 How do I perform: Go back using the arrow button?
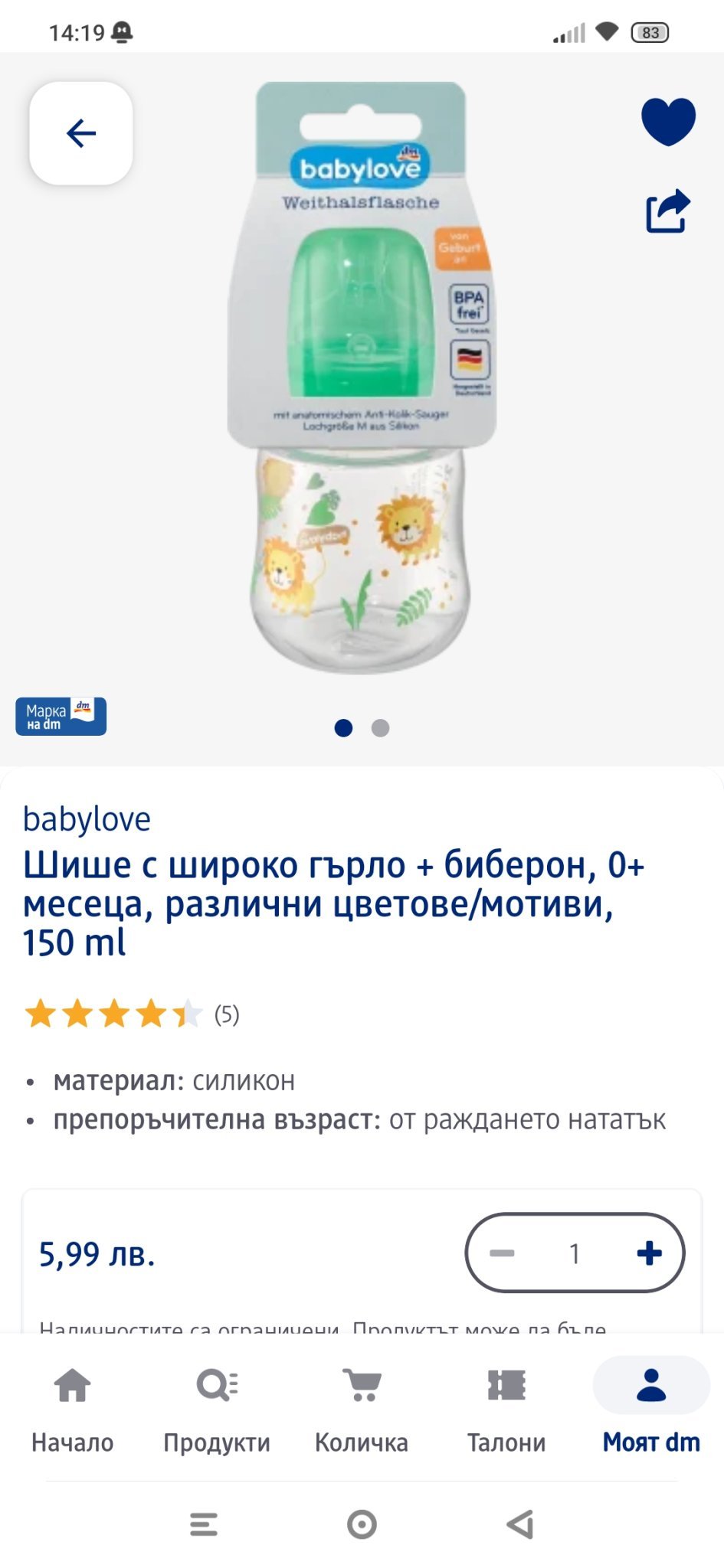click(x=81, y=133)
